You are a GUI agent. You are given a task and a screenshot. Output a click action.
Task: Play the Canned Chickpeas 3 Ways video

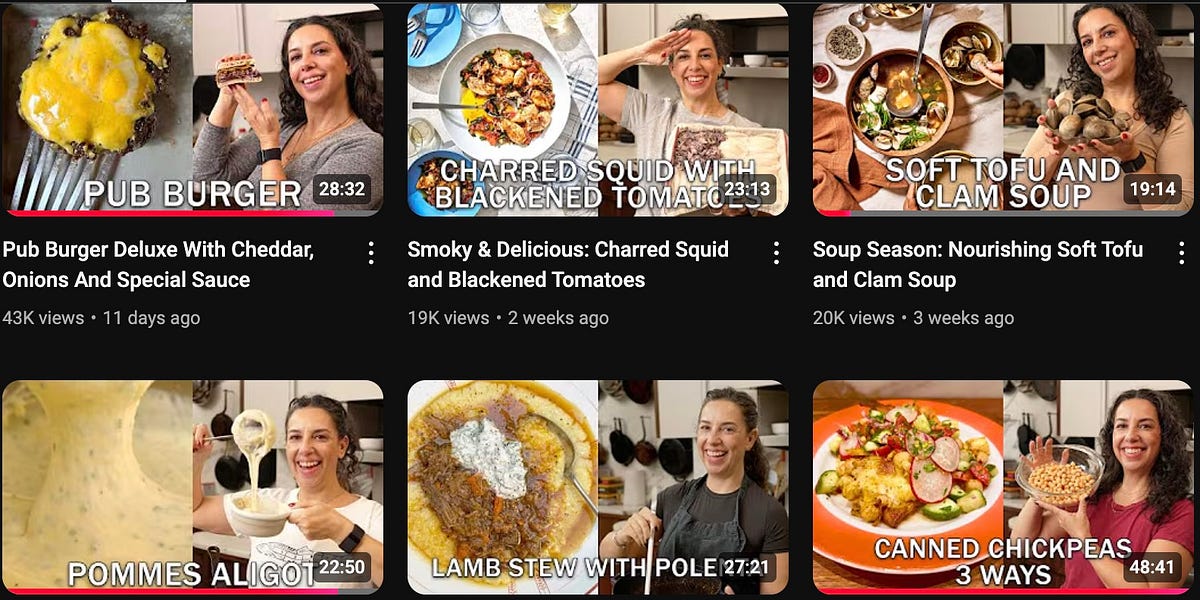click(x=1005, y=485)
